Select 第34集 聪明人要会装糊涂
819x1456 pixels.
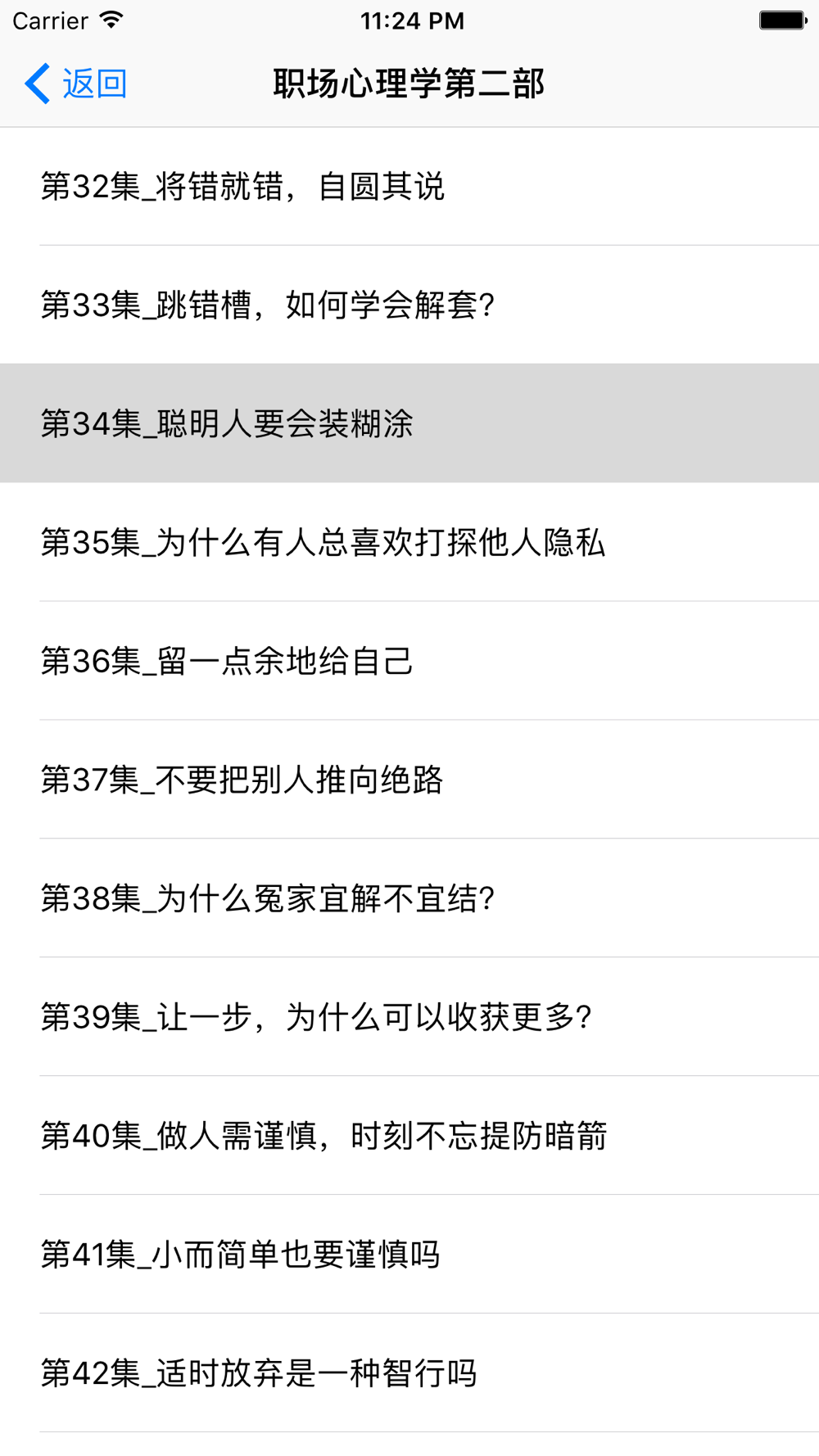click(228, 424)
